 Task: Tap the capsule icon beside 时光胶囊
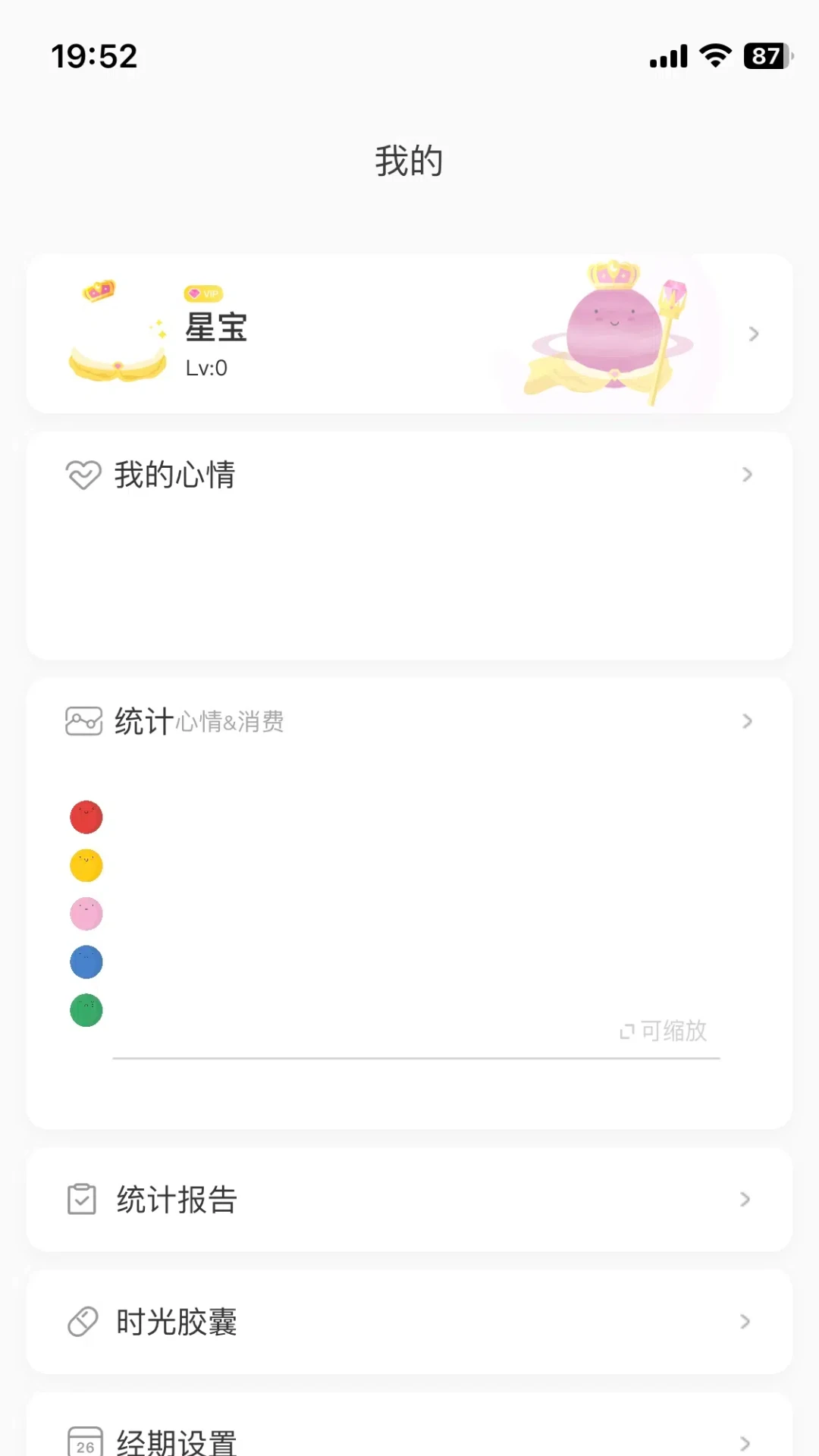82,1322
